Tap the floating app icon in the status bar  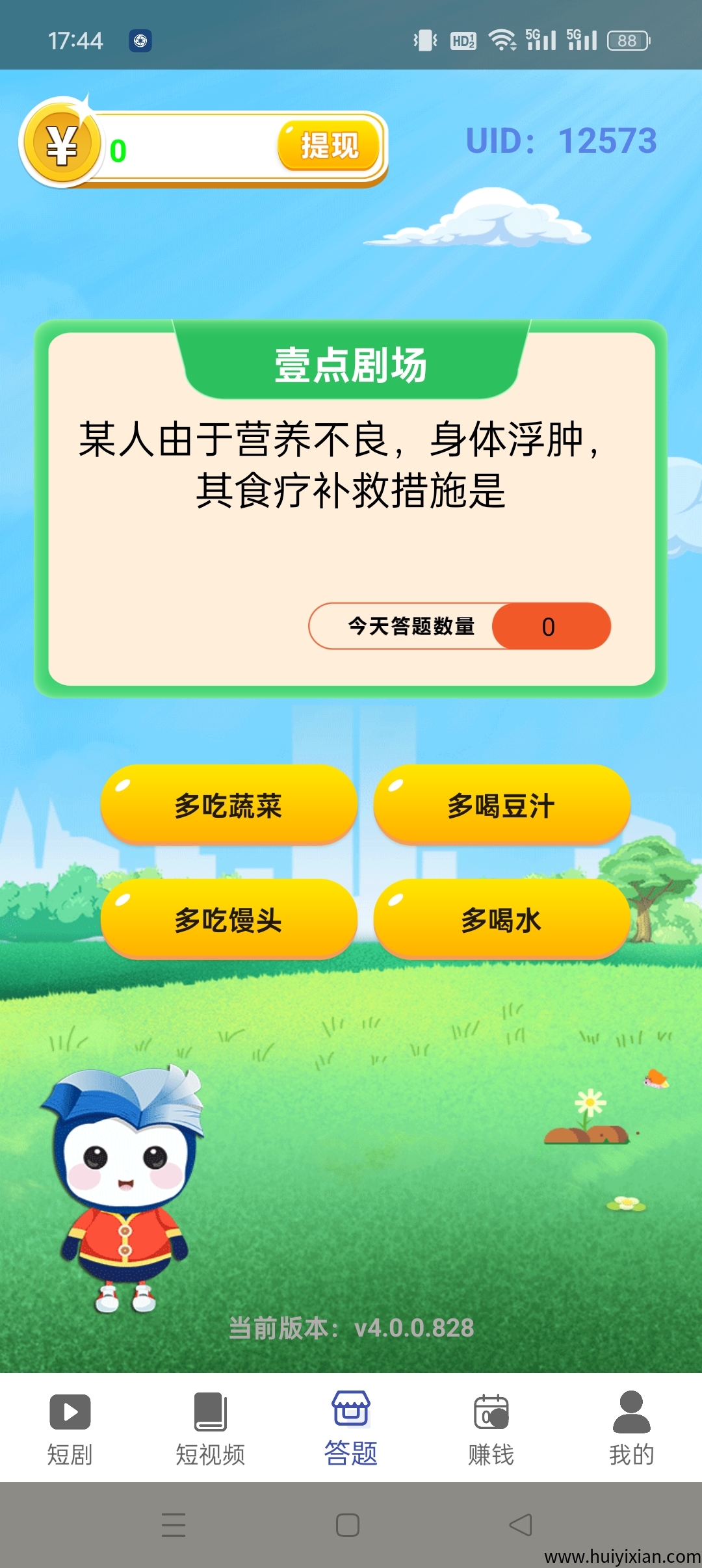140,40
